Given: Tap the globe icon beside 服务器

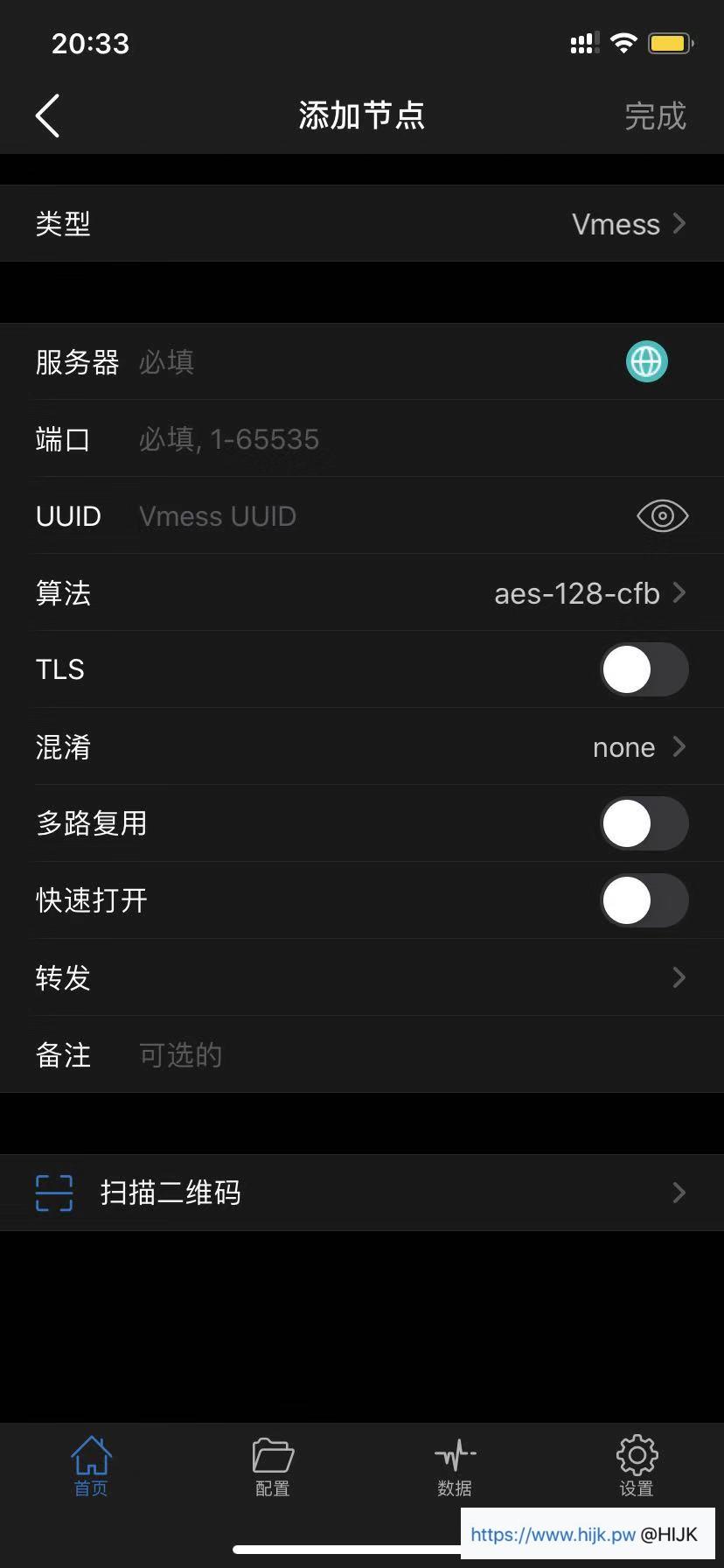Looking at the screenshot, I should [x=646, y=361].
